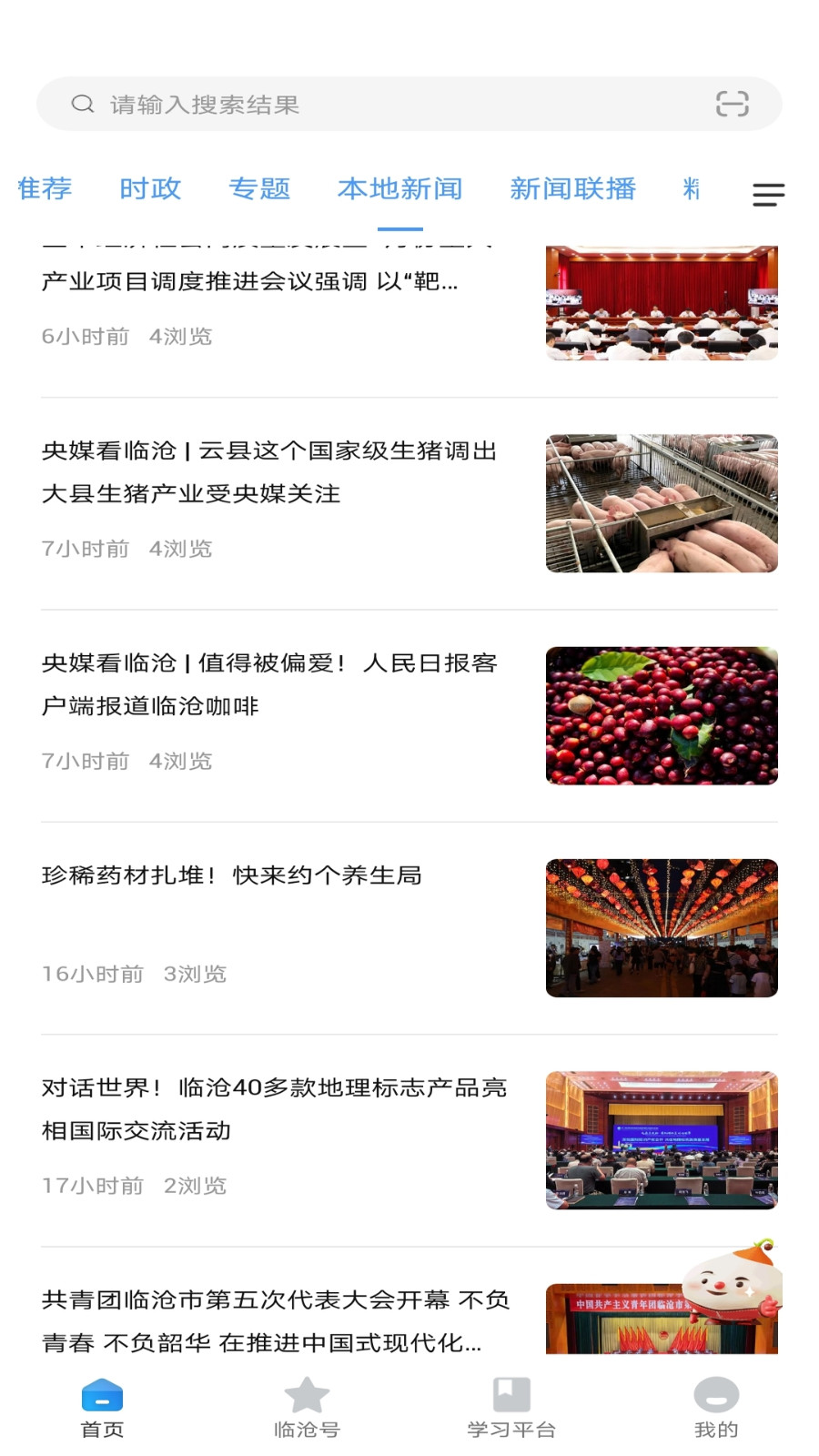Switch to the 专题 tab
819x1456 pixels.
pyautogui.click(x=259, y=189)
